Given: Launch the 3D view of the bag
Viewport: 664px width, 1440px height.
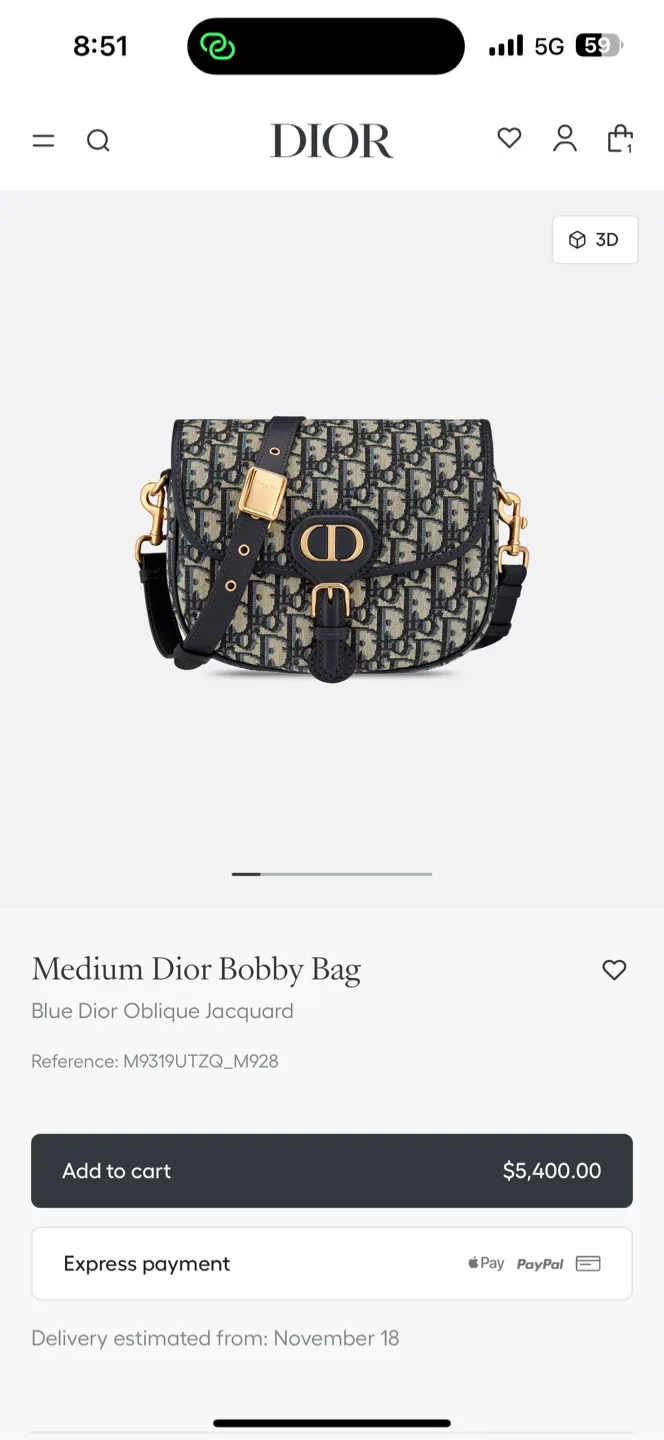Looking at the screenshot, I should point(595,240).
